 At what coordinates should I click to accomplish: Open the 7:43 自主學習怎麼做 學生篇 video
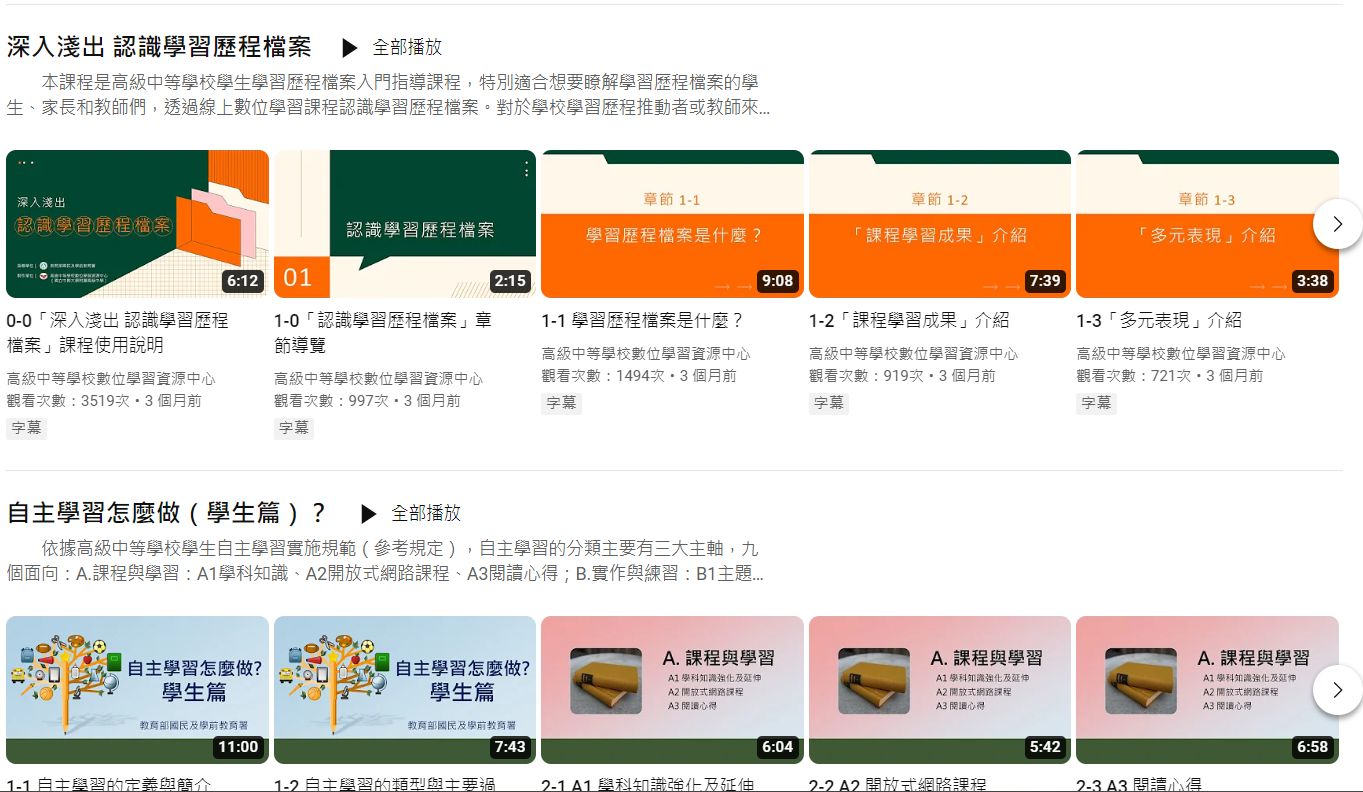404,690
